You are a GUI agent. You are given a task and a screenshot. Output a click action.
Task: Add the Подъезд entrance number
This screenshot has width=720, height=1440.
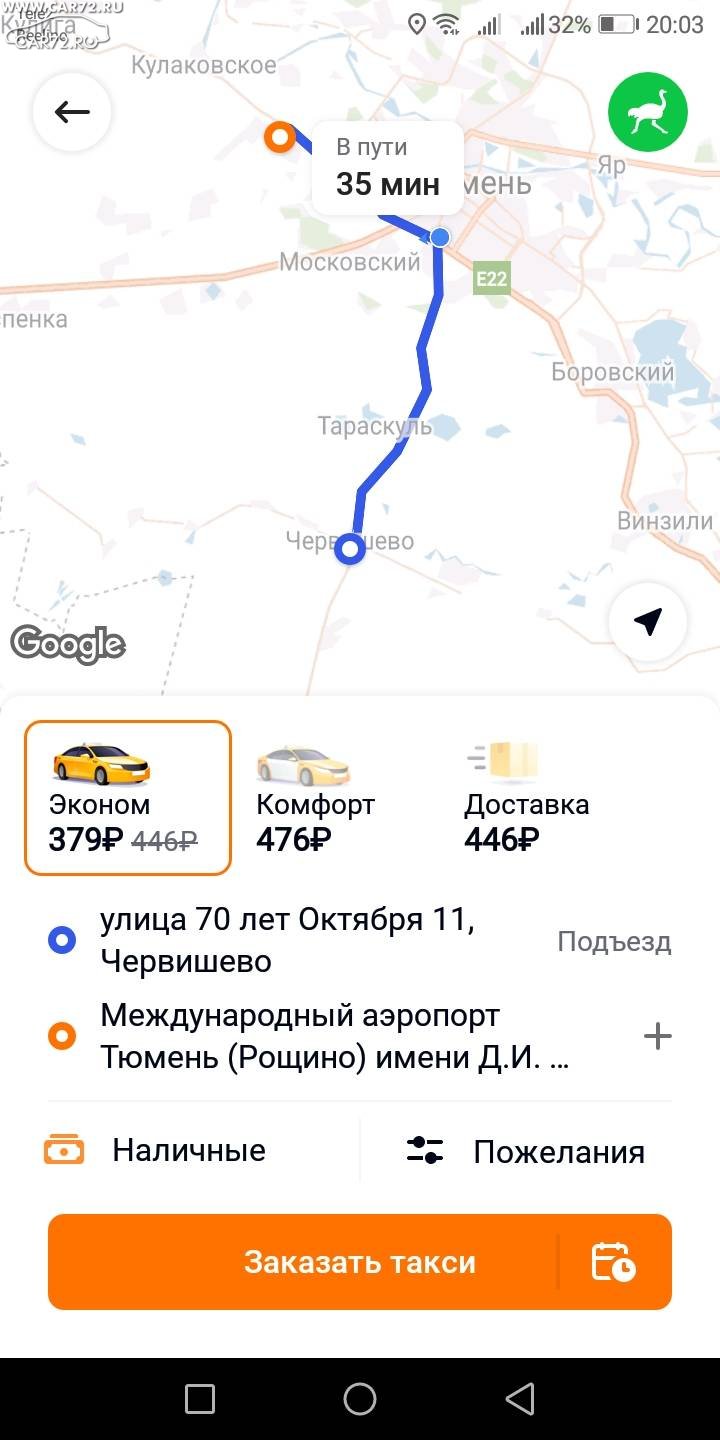614,941
